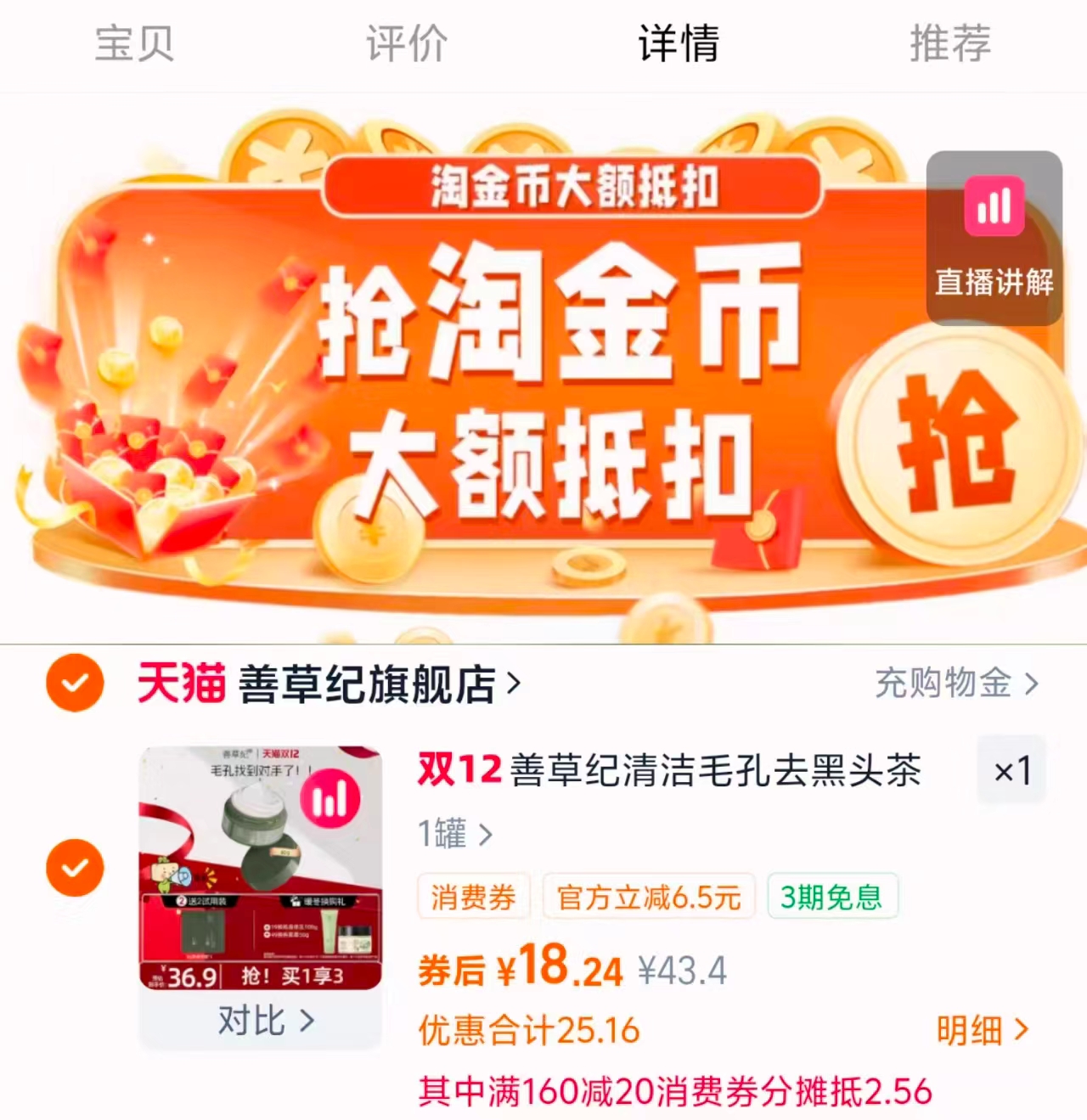Open the product thumbnail image

click(x=259, y=866)
